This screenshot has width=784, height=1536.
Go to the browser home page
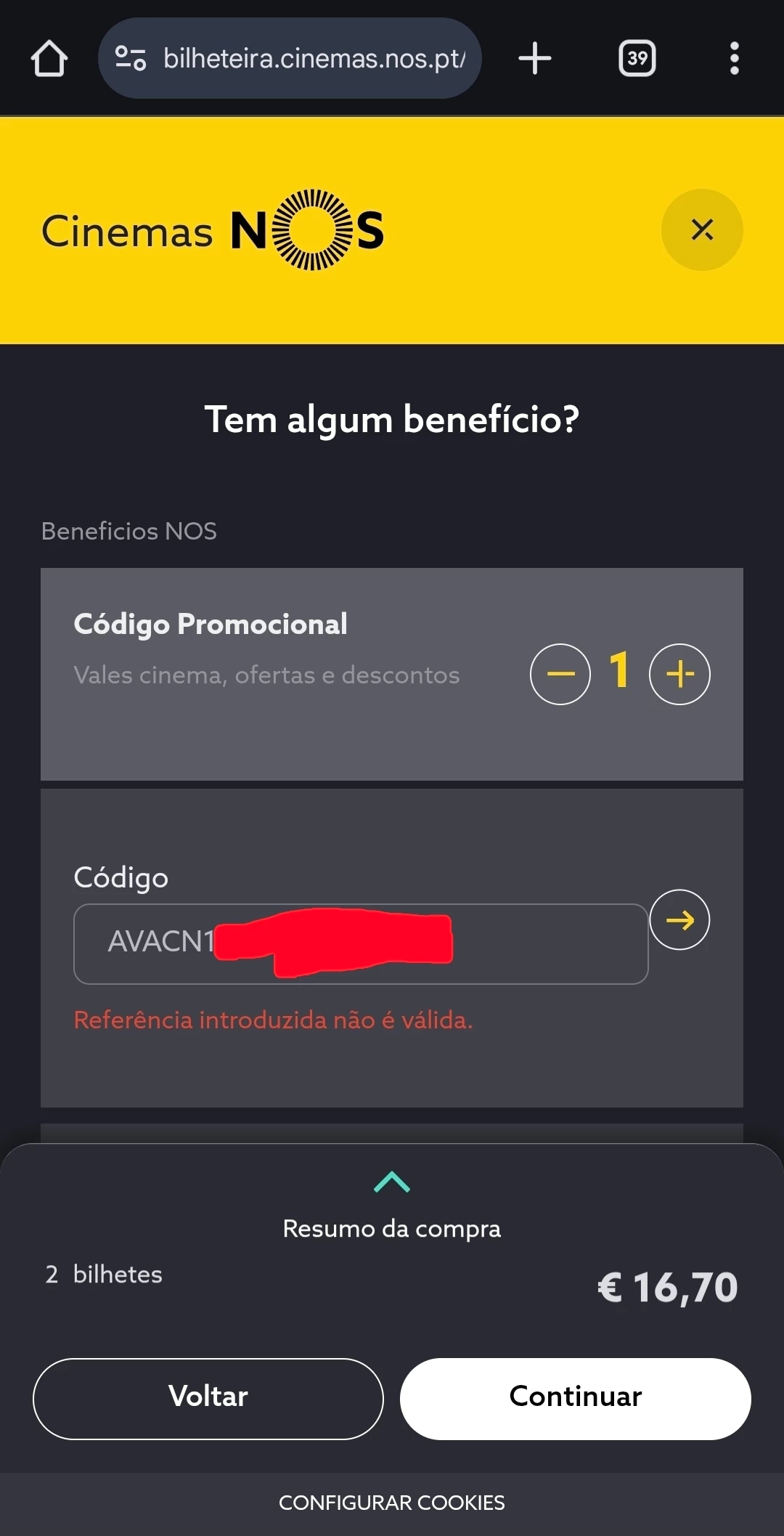tap(49, 58)
